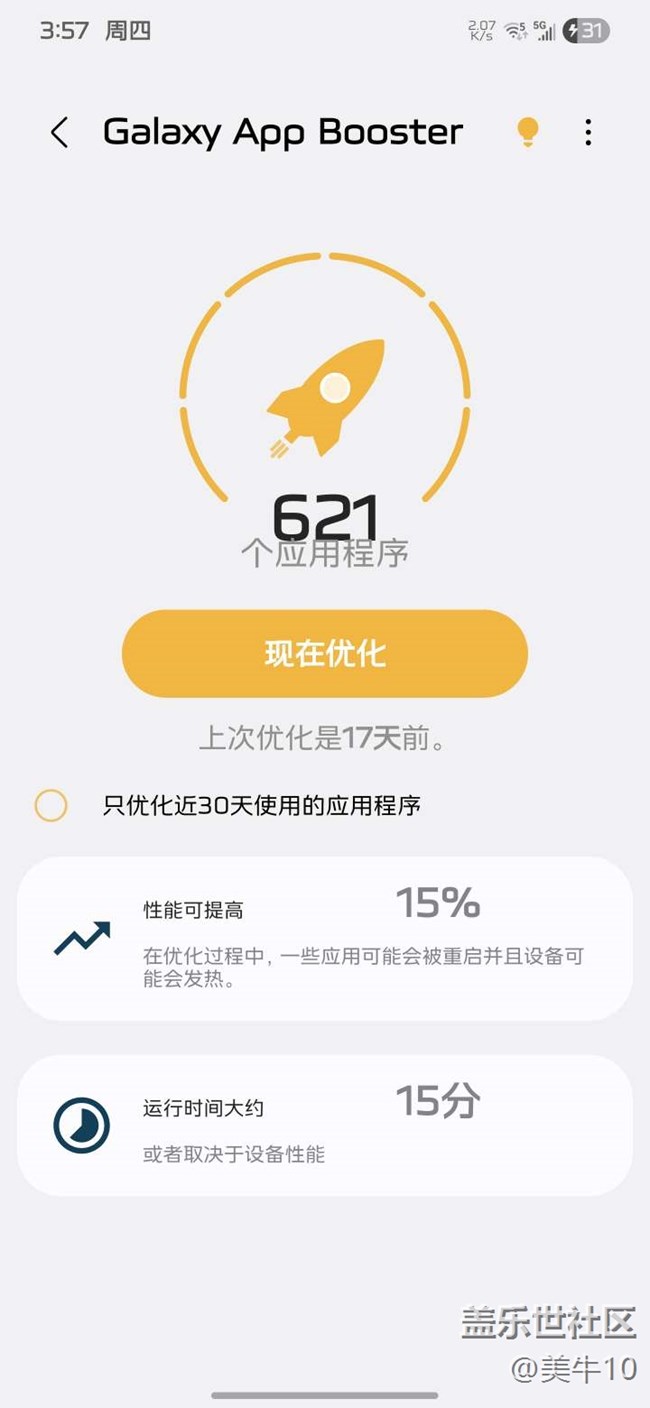Tap the 现在优化 button
This screenshot has width=650, height=1408.
click(325, 654)
